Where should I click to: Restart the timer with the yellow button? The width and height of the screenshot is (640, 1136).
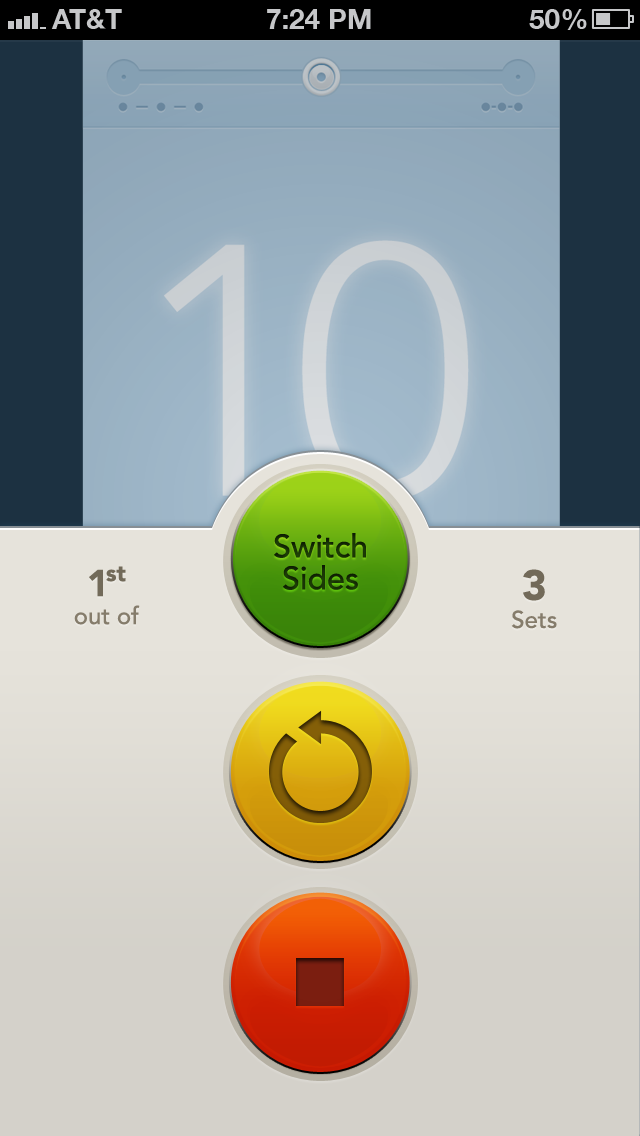tap(320, 771)
